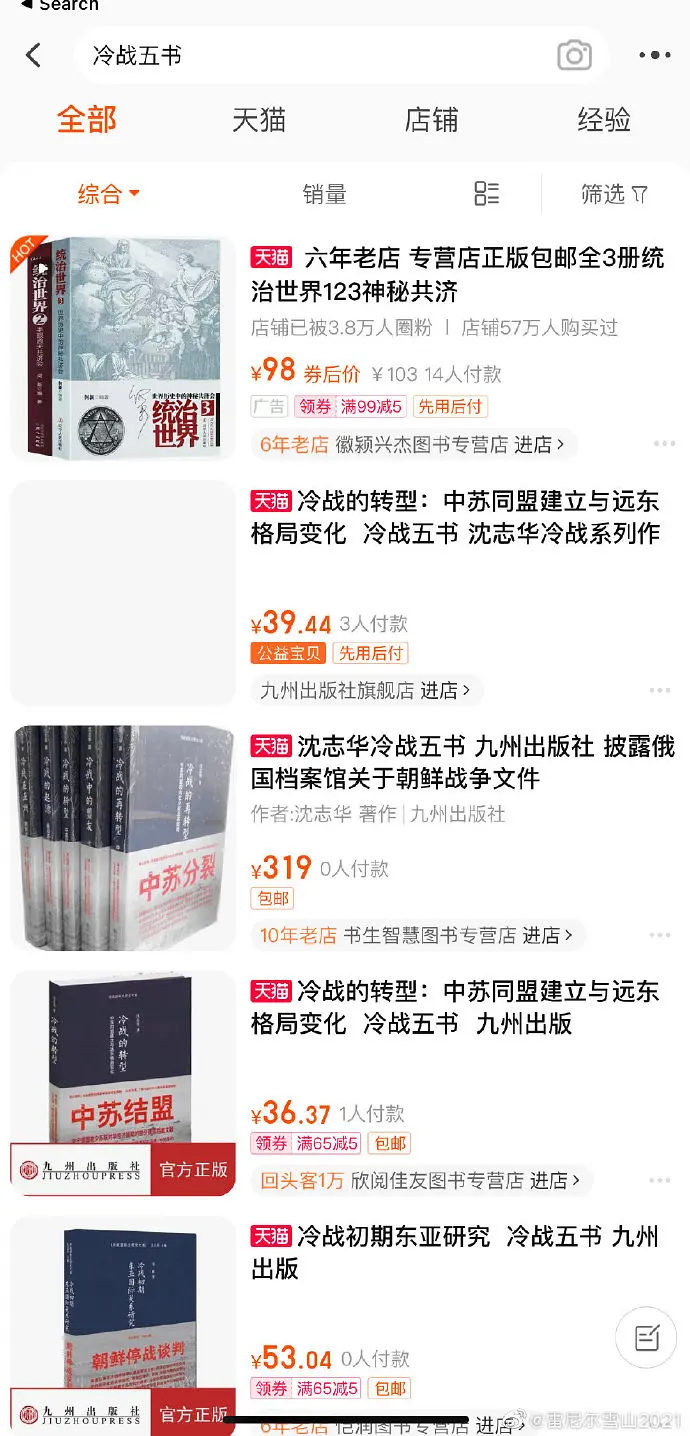Select the 全部 tab
This screenshot has height=1436, width=690.
[86, 120]
